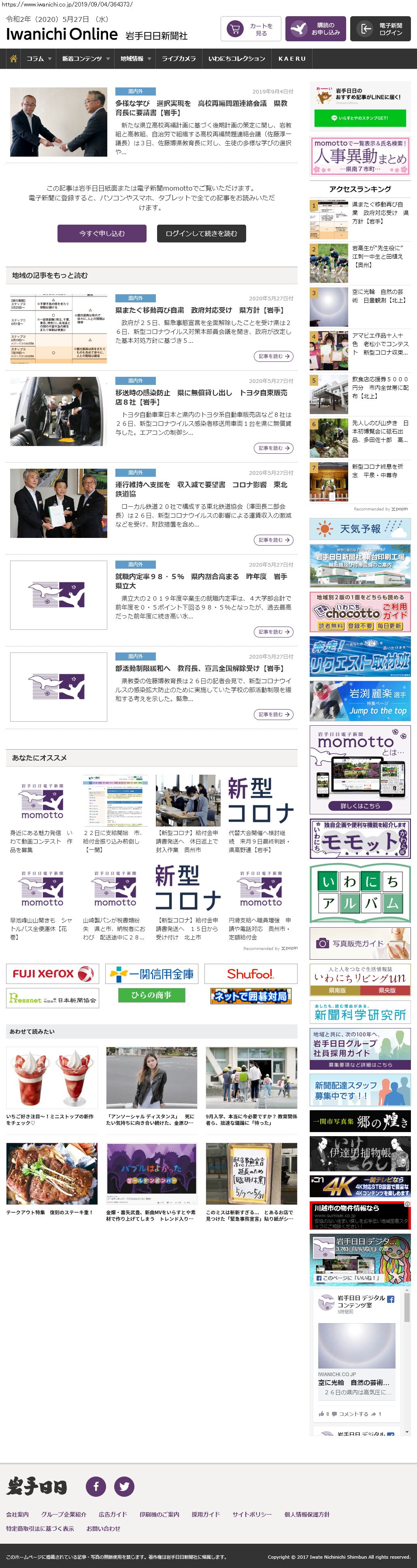Expand the コラム menu
The width and height of the screenshot is (417, 1568).
(x=38, y=59)
